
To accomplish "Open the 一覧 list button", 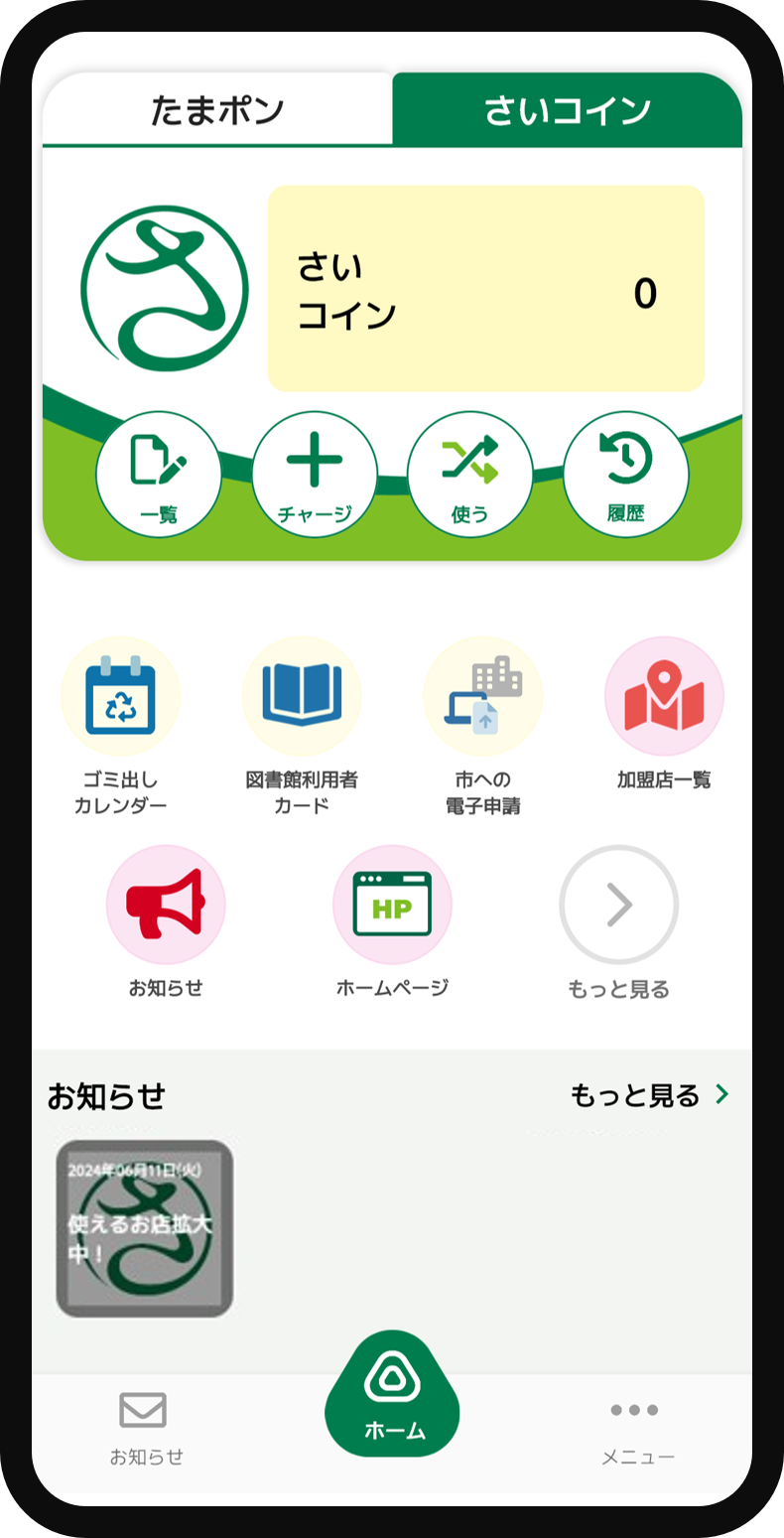I will click(x=159, y=474).
